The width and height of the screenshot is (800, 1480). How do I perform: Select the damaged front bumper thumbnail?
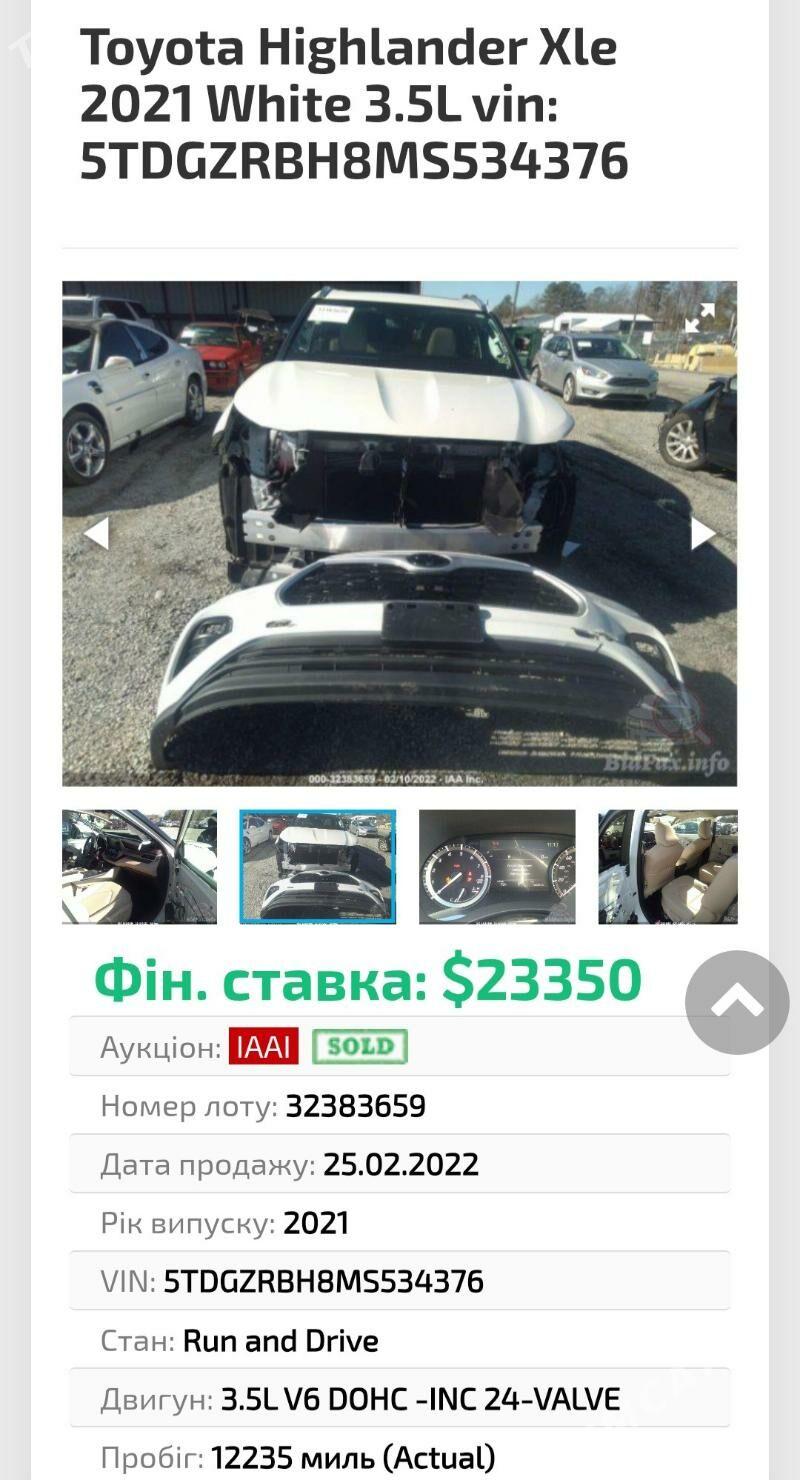pos(318,866)
